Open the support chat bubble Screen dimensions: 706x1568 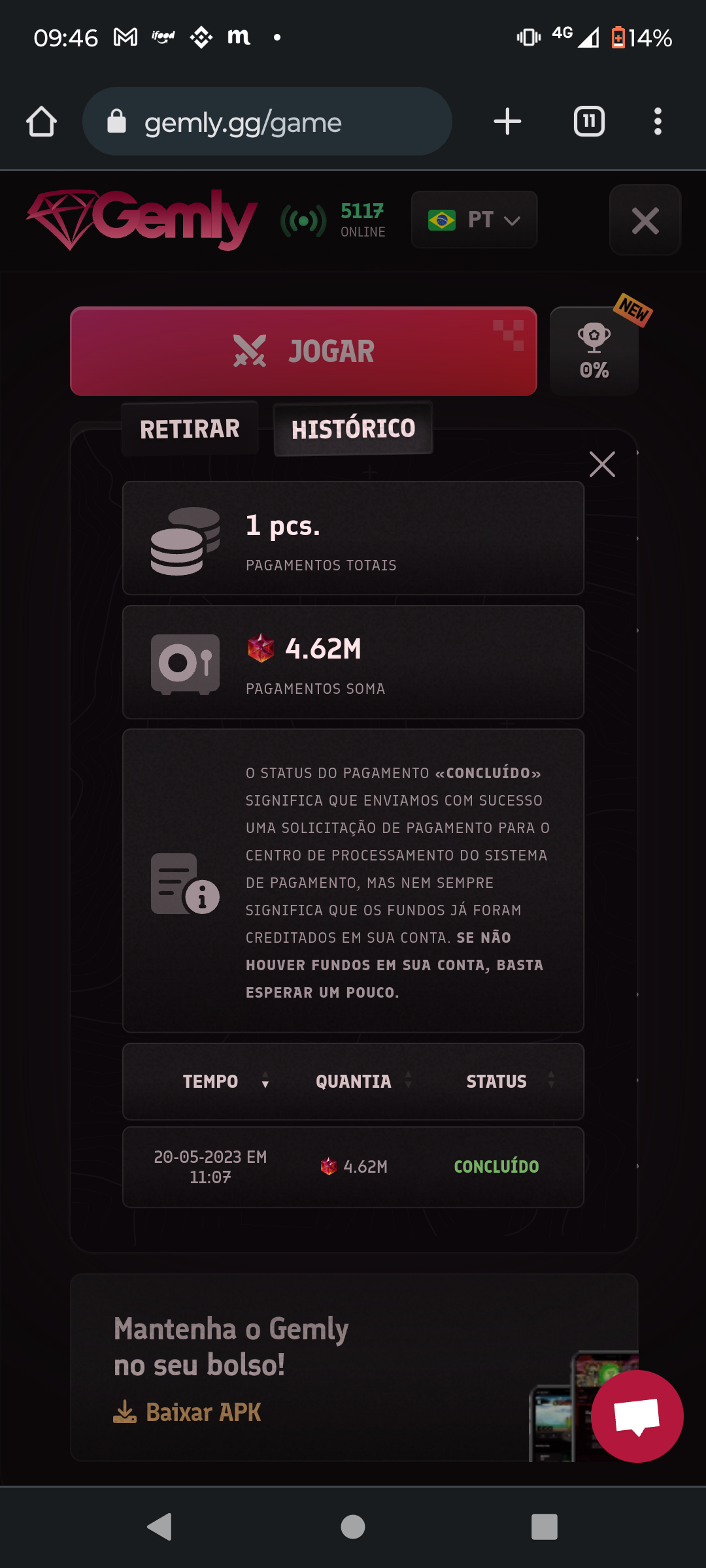pyautogui.click(x=637, y=1416)
